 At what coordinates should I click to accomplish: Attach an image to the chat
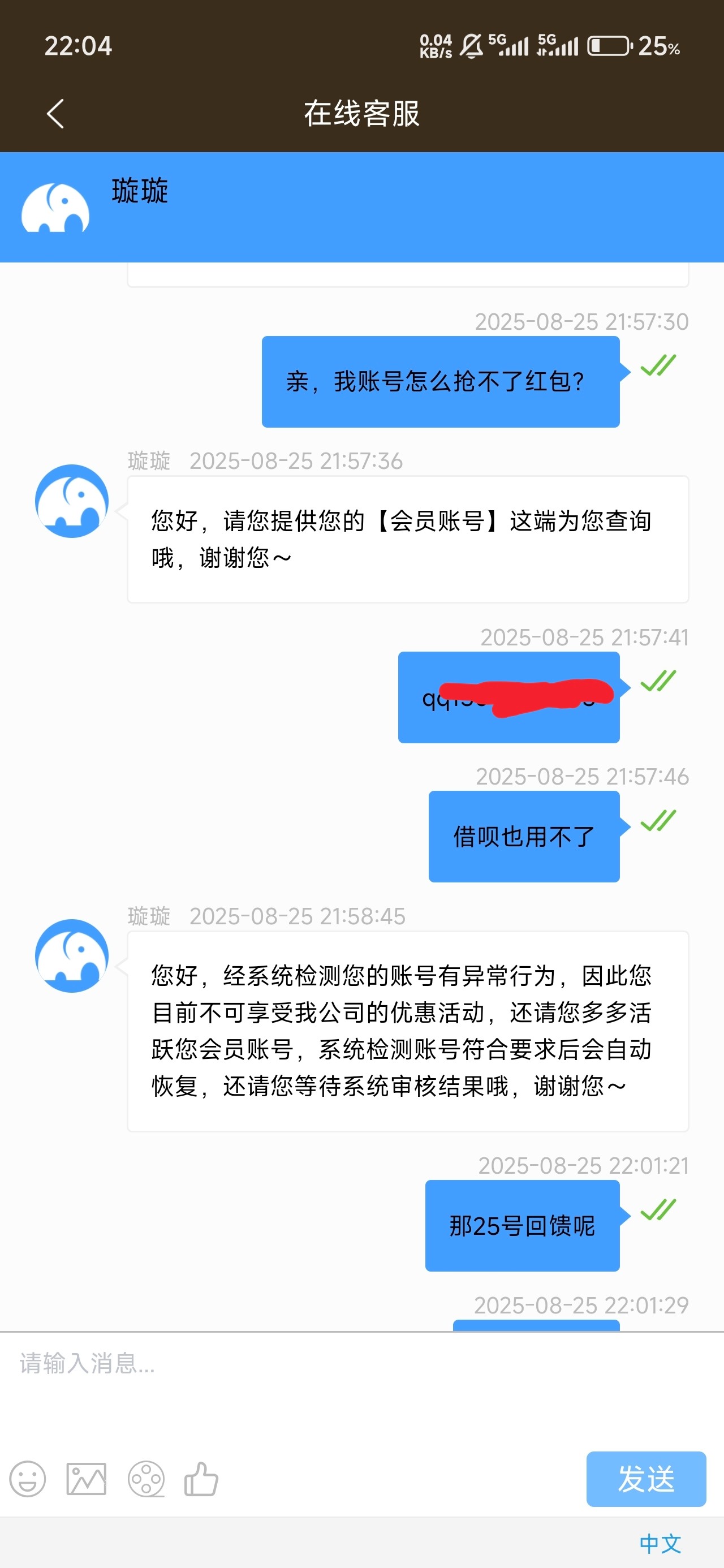[x=86, y=1479]
